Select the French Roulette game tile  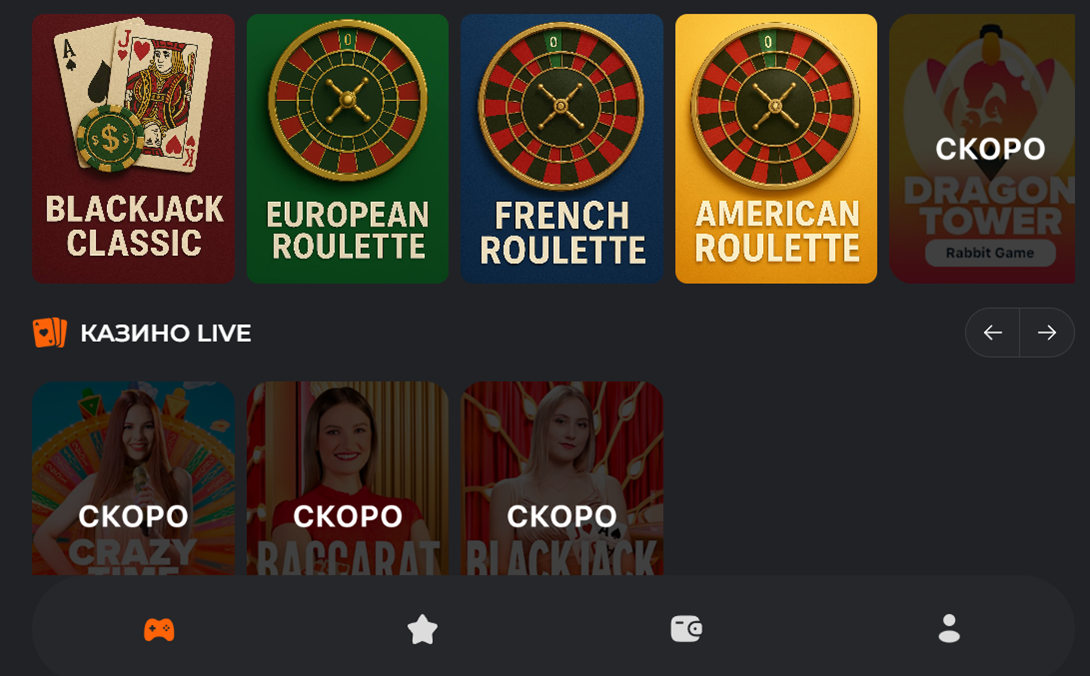(x=561, y=148)
